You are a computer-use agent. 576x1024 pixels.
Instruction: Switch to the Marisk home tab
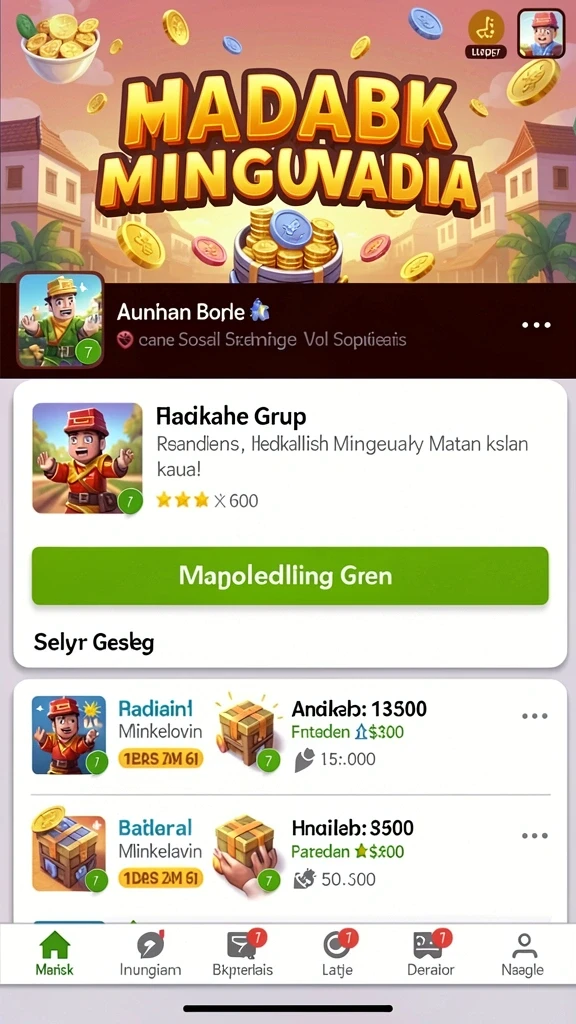click(55, 954)
